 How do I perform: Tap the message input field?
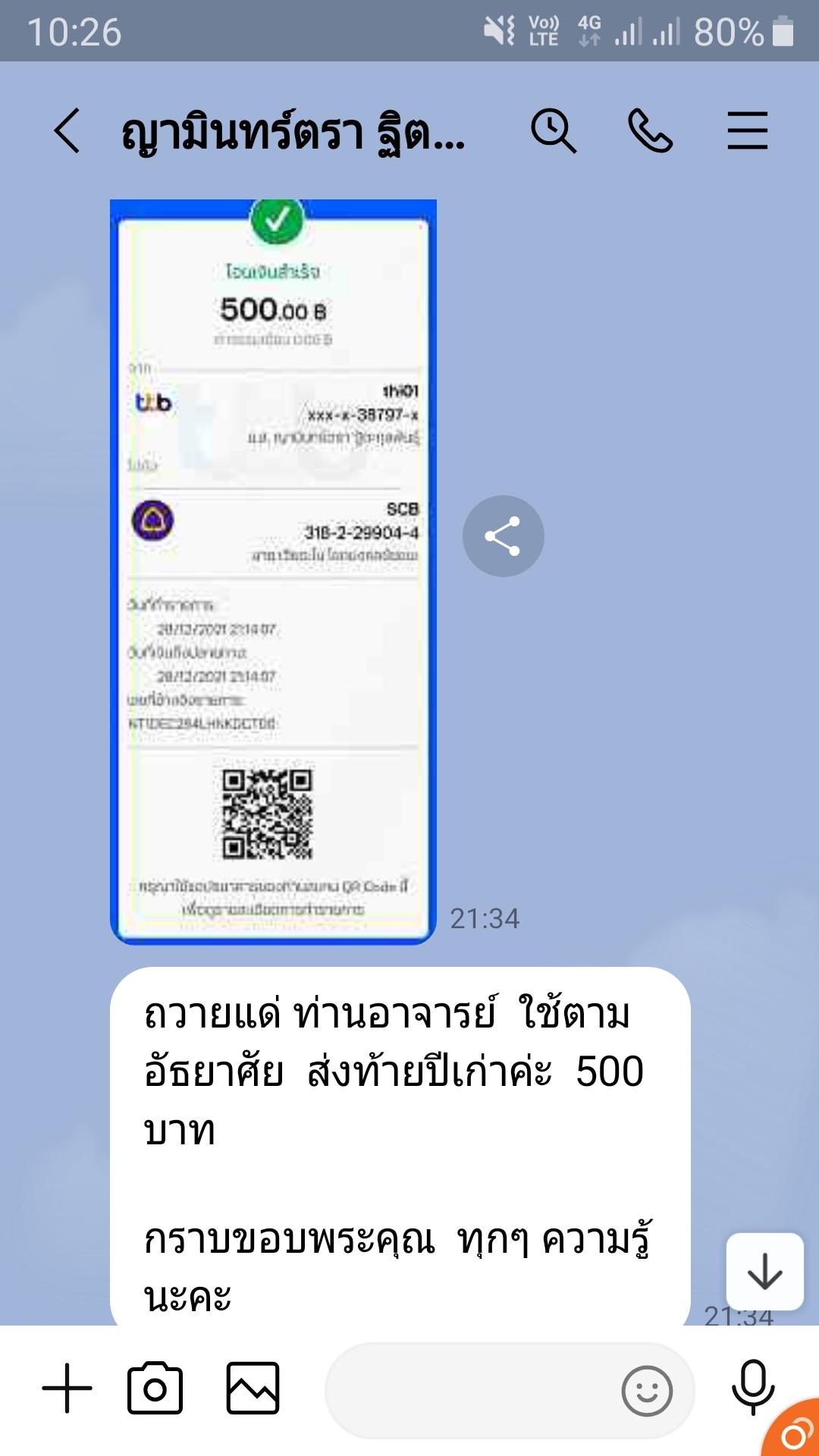click(470, 1390)
